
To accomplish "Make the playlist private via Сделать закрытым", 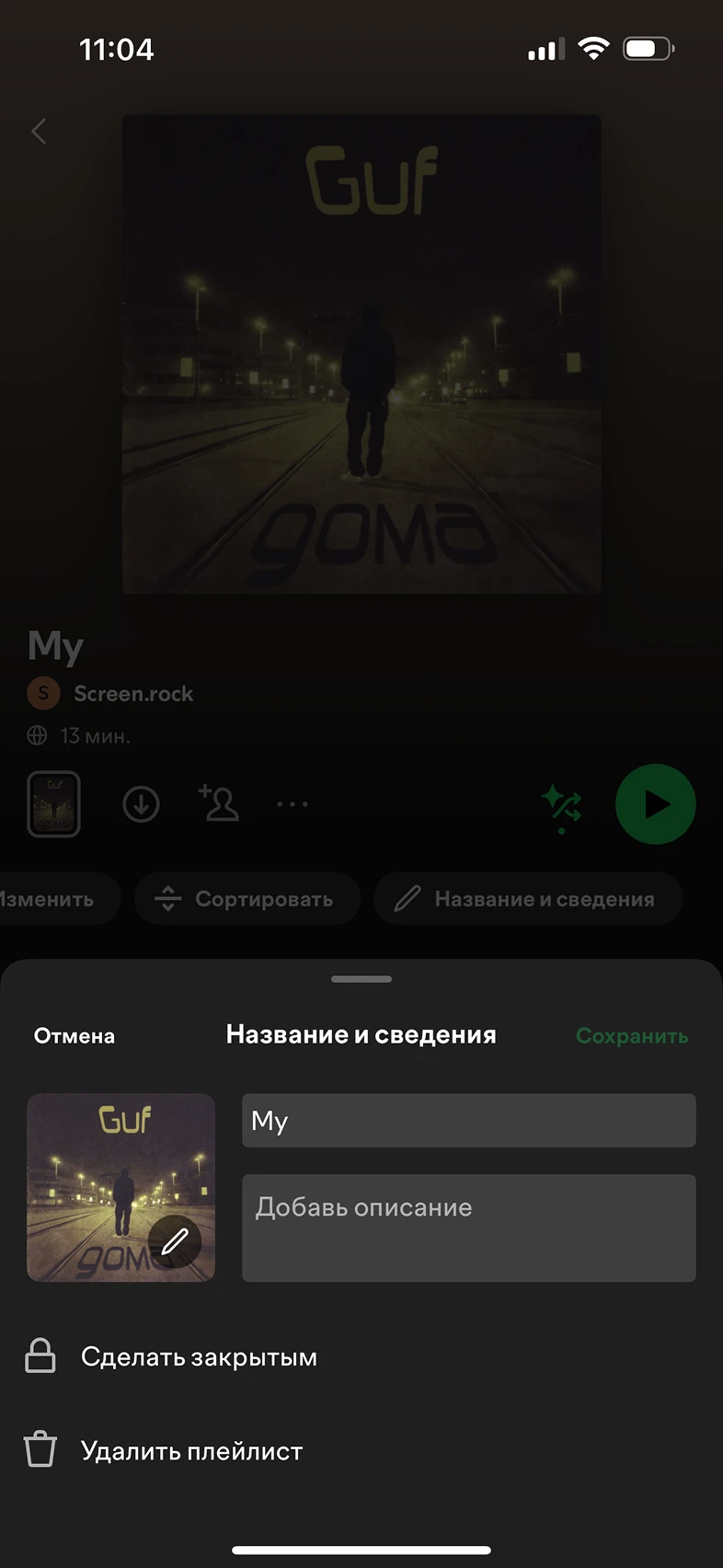I will tap(200, 1355).
